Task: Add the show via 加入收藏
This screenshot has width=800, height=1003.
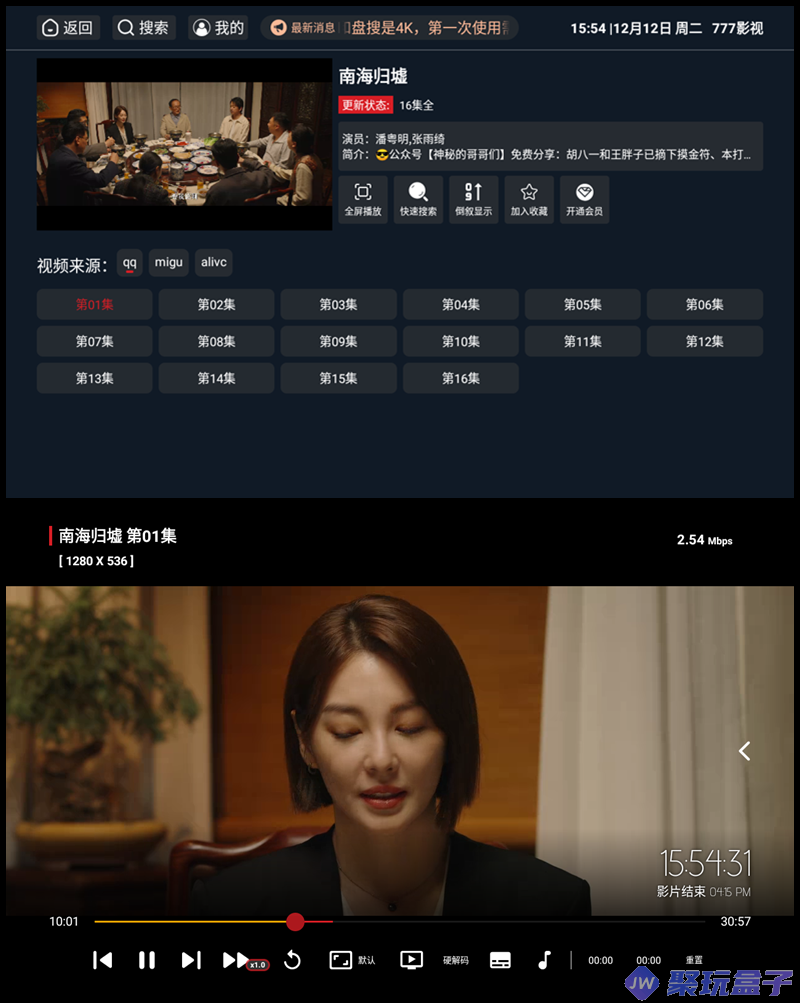Action: [529, 198]
